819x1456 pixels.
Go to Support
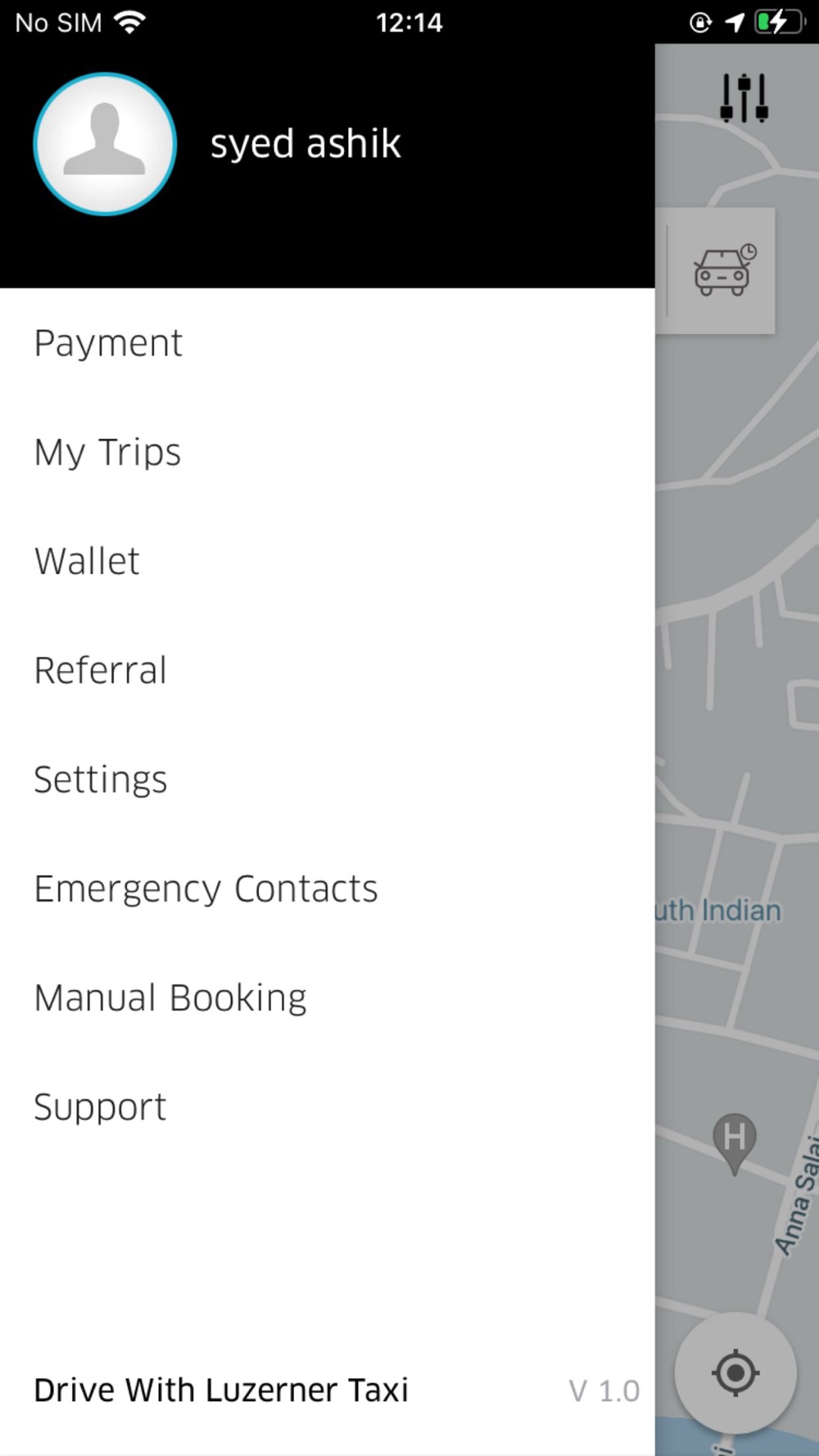pyautogui.click(x=328, y=1106)
